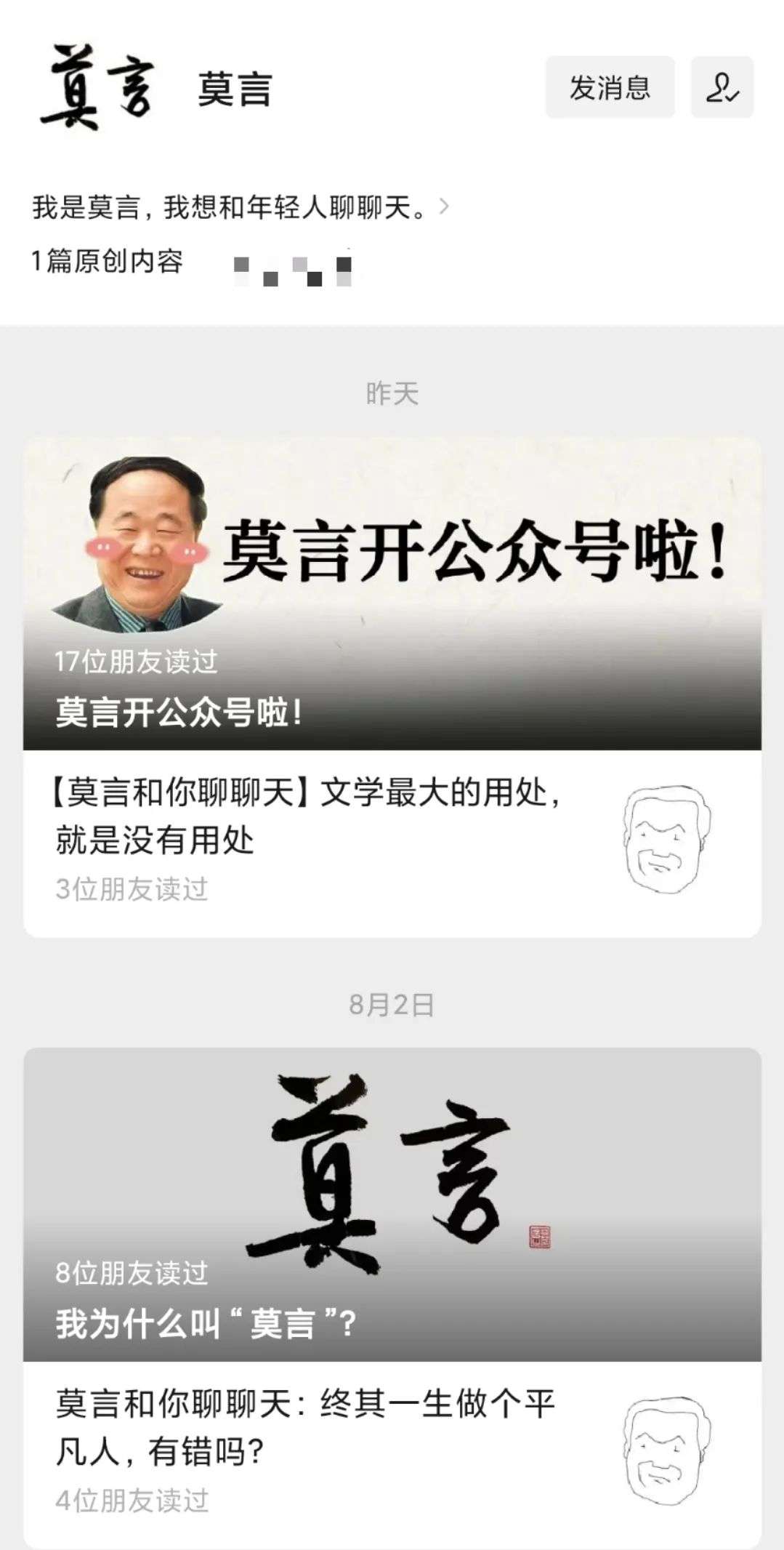Tap the 发消息 button
The height and width of the screenshot is (1550, 784).
[610, 87]
